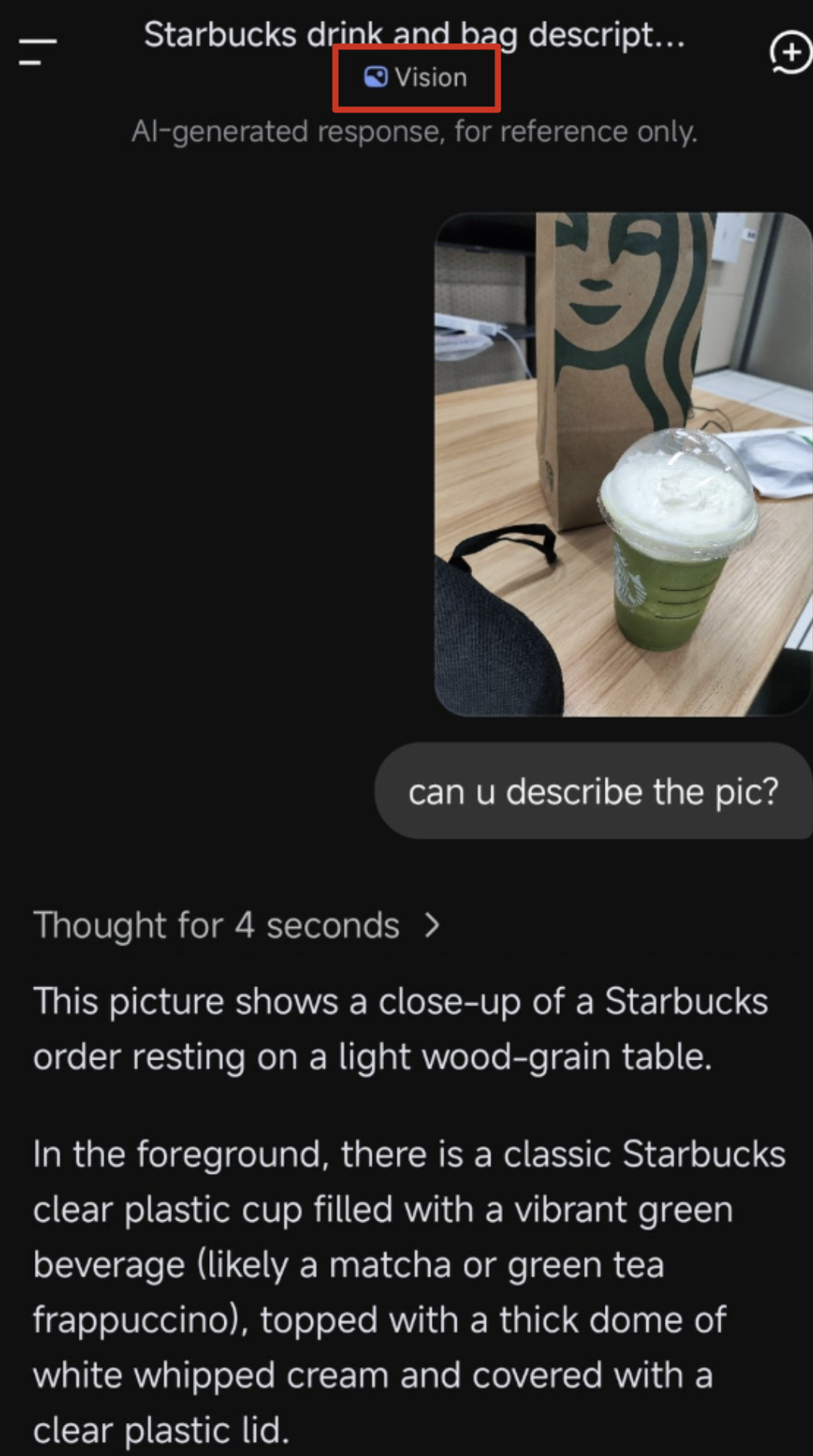Tap the Vision model label
Image resolution: width=813 pixels, height=1456 pixels.
[417, 78]
